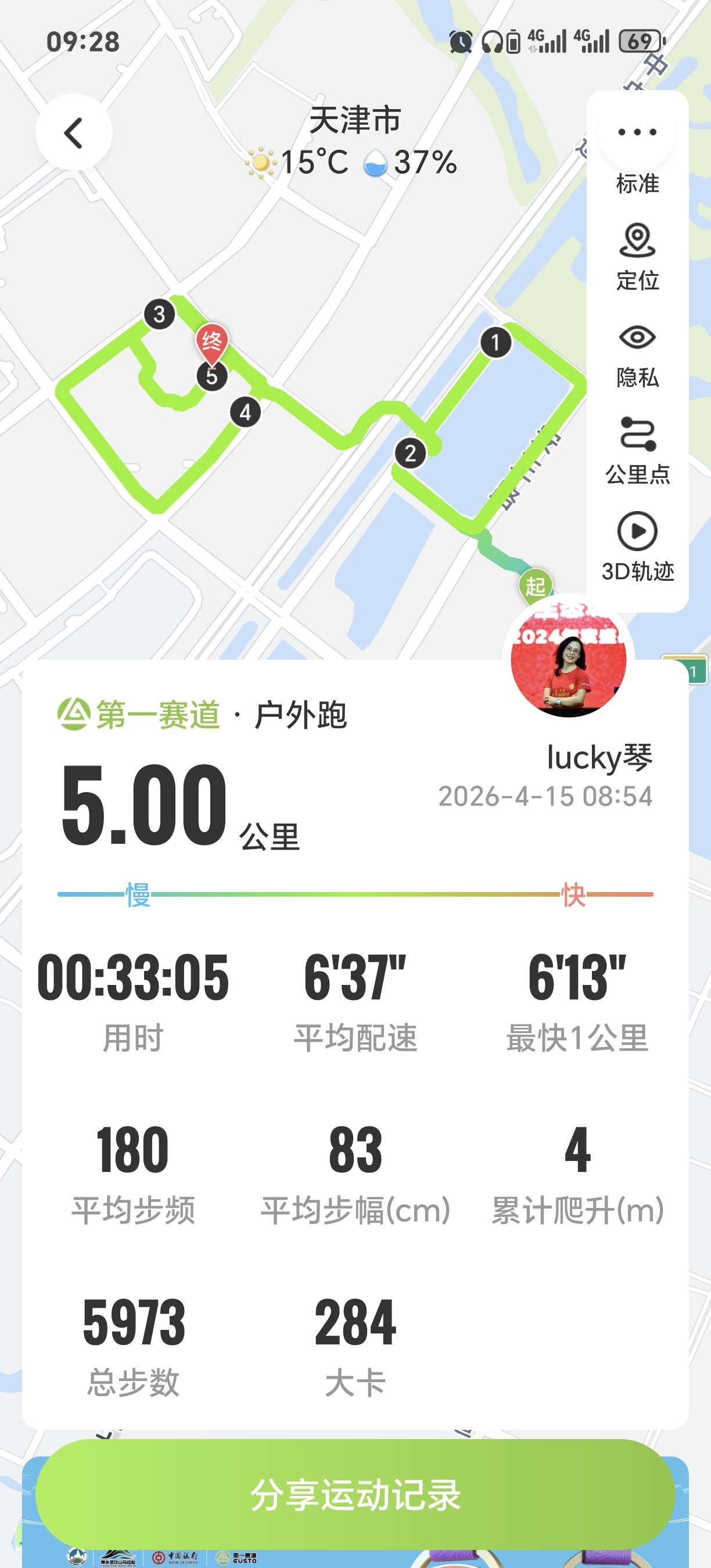Open 天津市 city header at top
The width and height of the screenshot is (711, 1568).
[x=355, y=120]
